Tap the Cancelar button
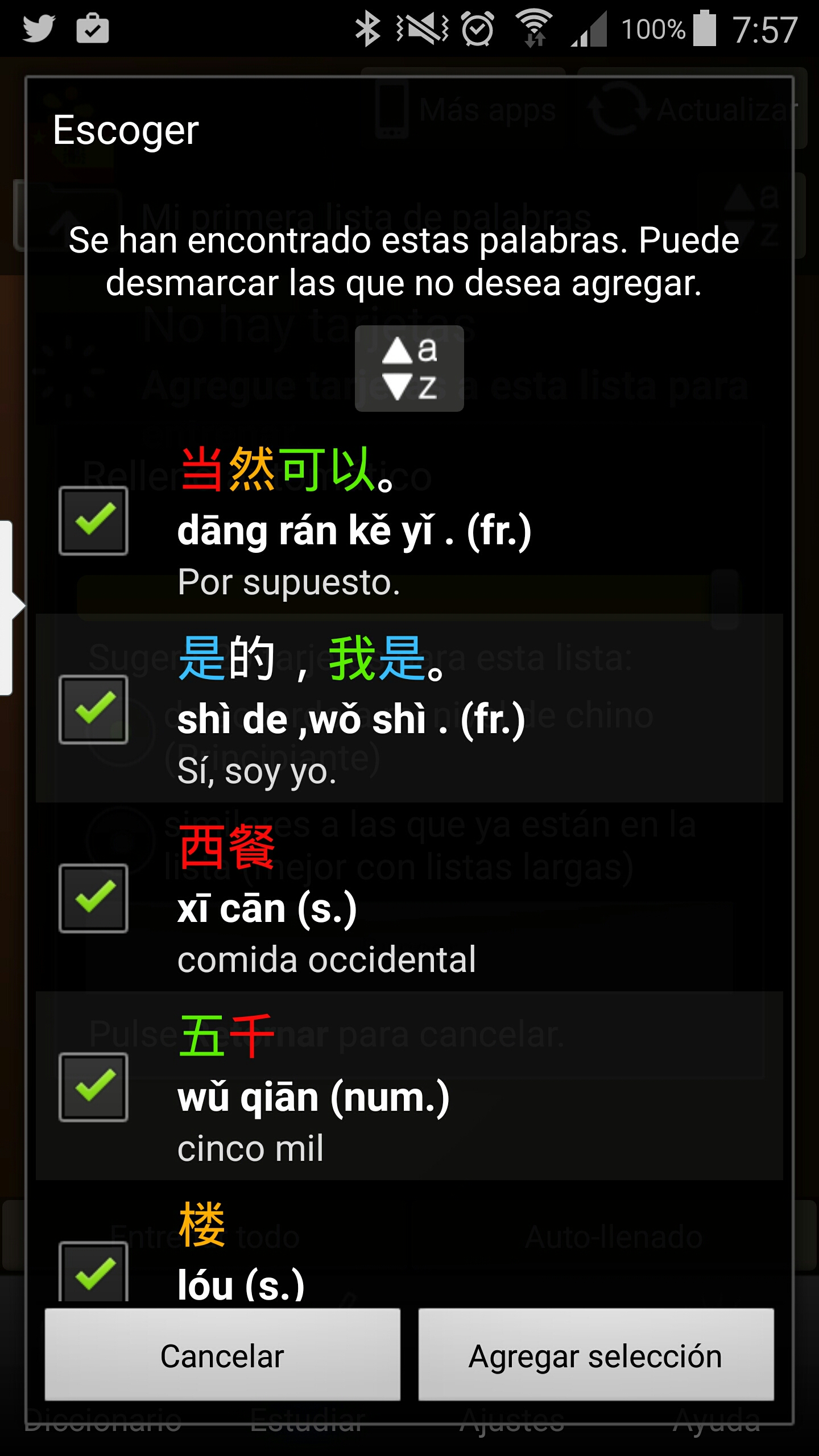The image size is (819, 1456). 222,1356
